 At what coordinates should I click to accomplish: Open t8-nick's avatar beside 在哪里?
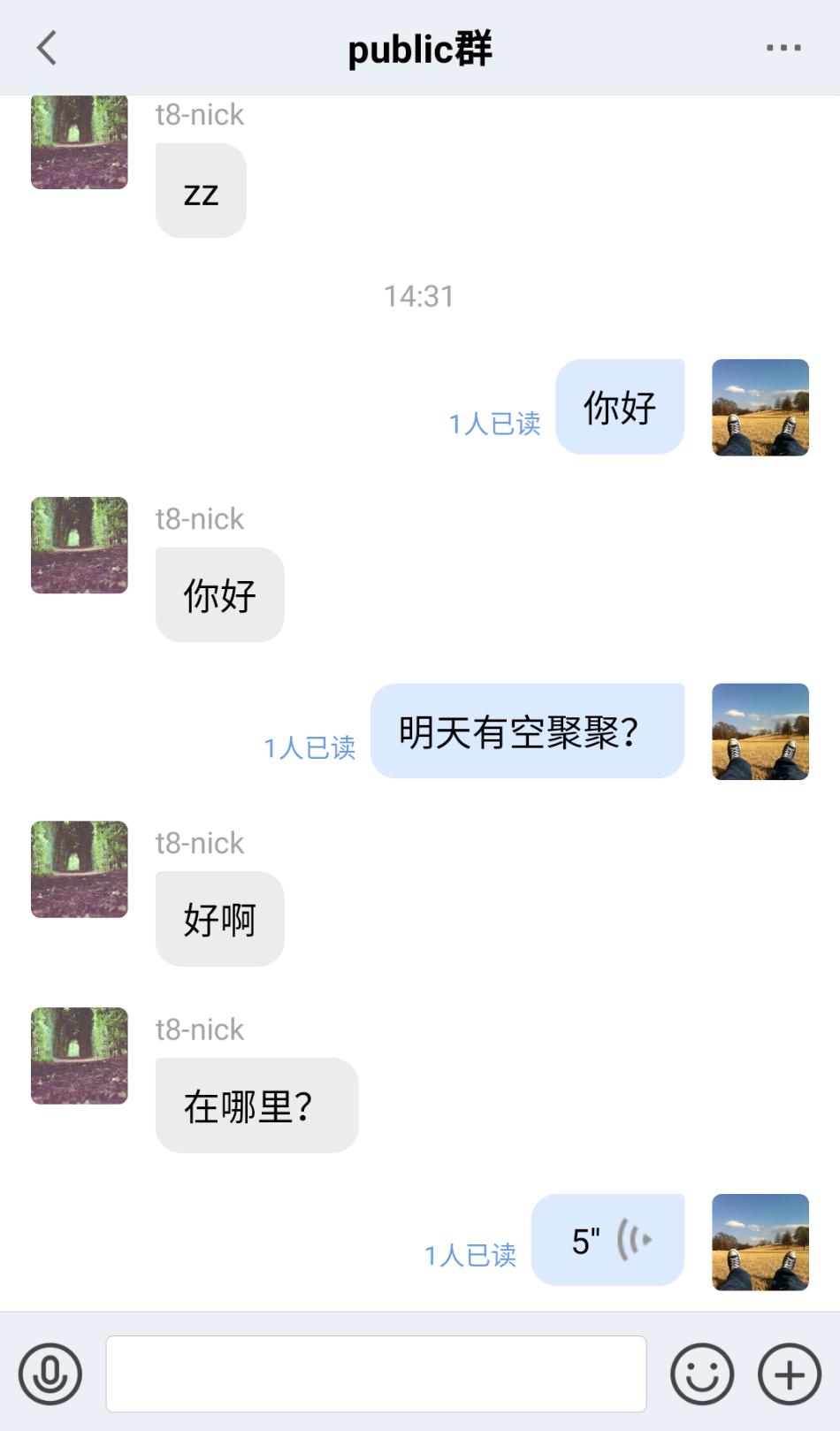tap(80, 1056)
